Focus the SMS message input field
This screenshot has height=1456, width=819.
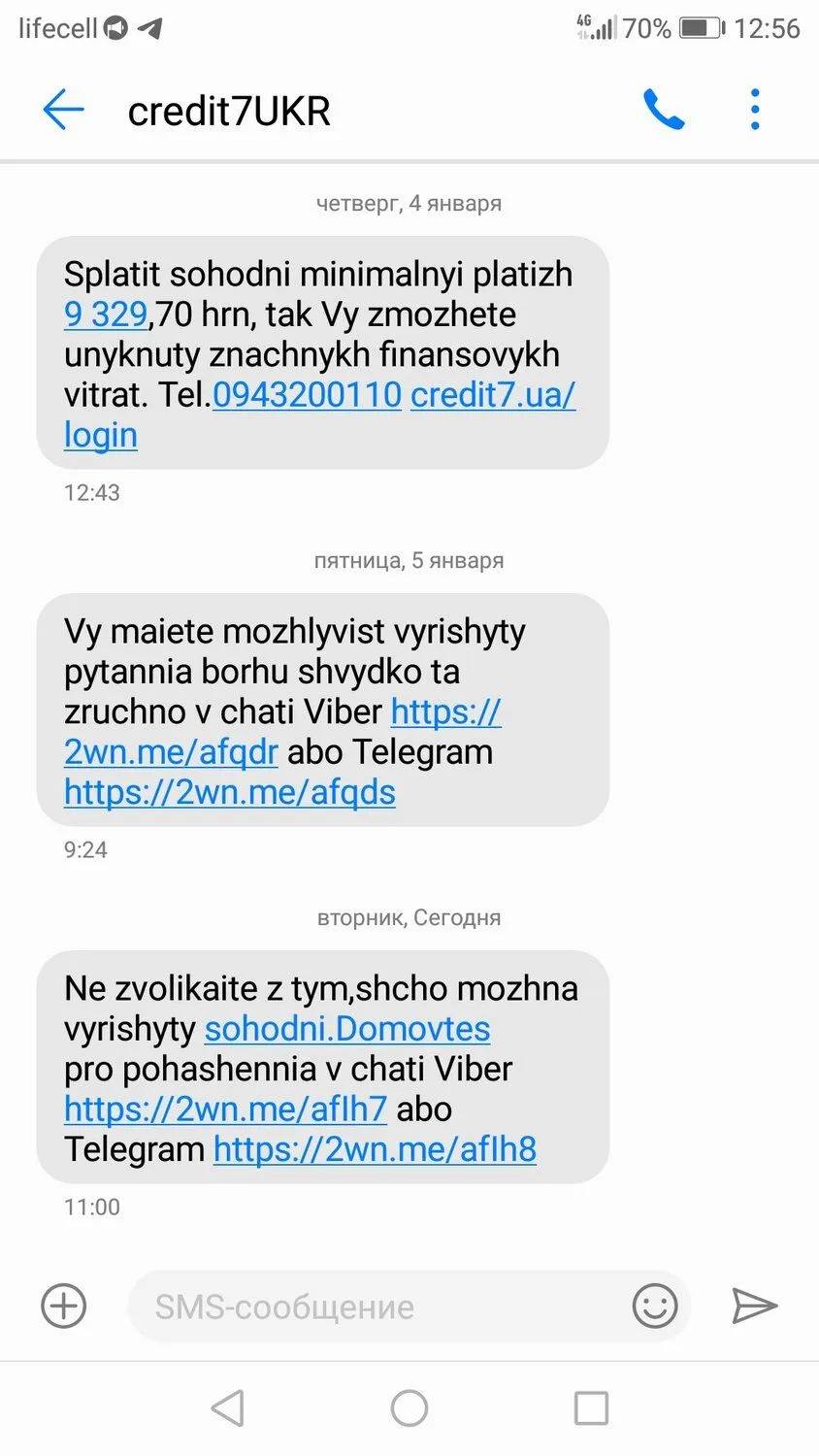coord(378,1307)
